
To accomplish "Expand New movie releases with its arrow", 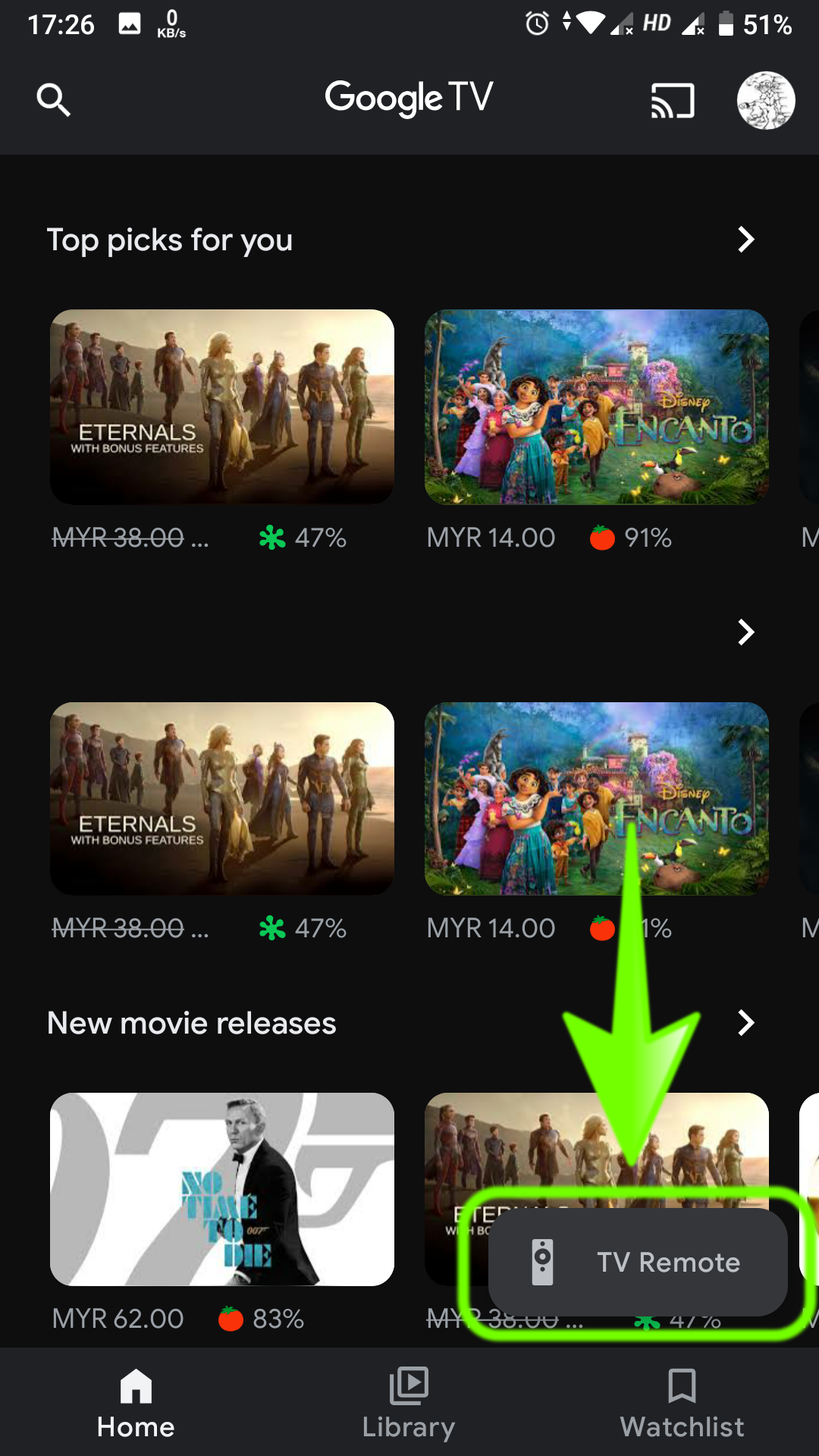I will click(746, 1022).
